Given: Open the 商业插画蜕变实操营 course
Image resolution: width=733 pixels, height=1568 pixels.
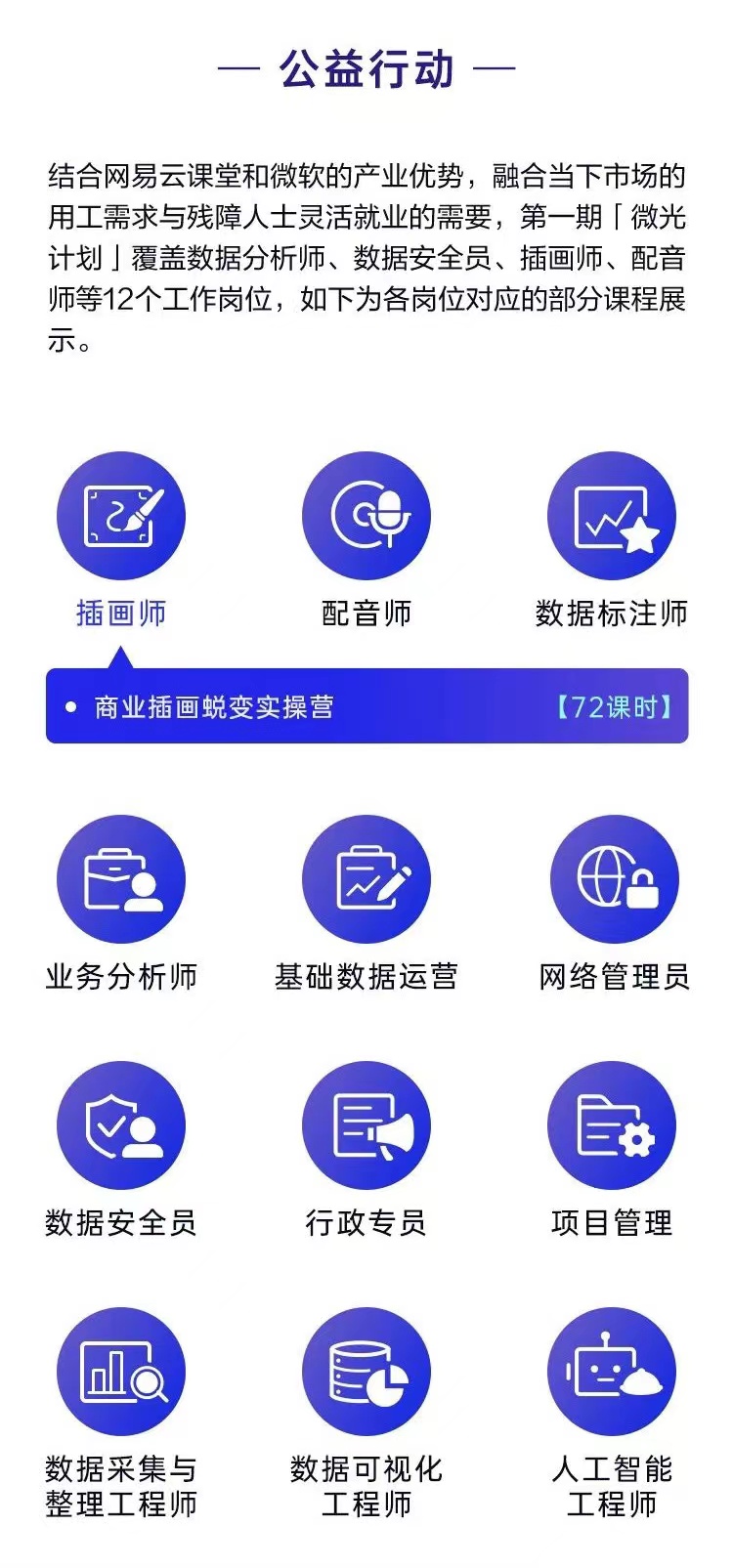Looking at the screenshot, I should click(x=214, y=706).
